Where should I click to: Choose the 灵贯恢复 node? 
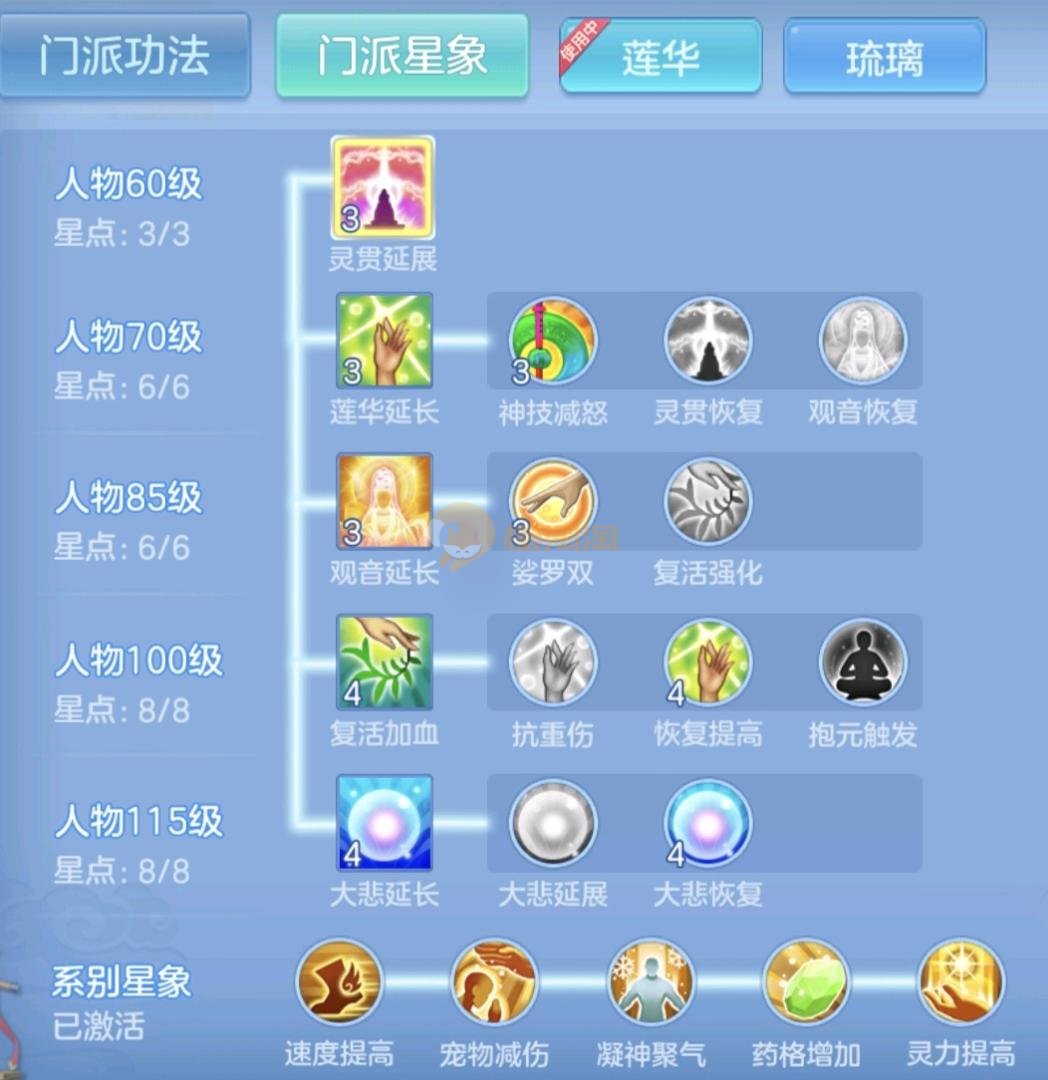[708, 342]
